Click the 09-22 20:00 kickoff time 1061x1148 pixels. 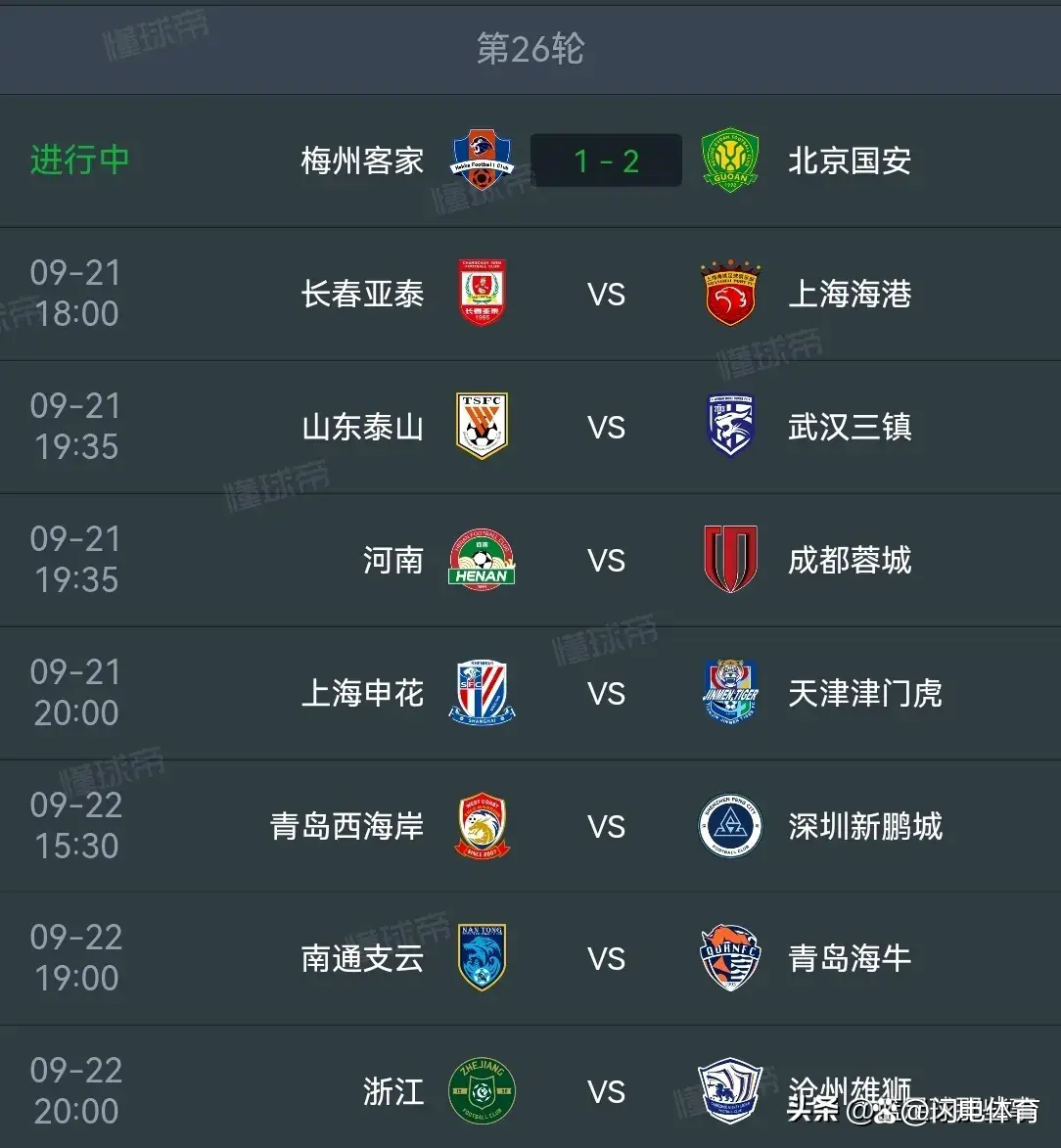(76, 1089)
